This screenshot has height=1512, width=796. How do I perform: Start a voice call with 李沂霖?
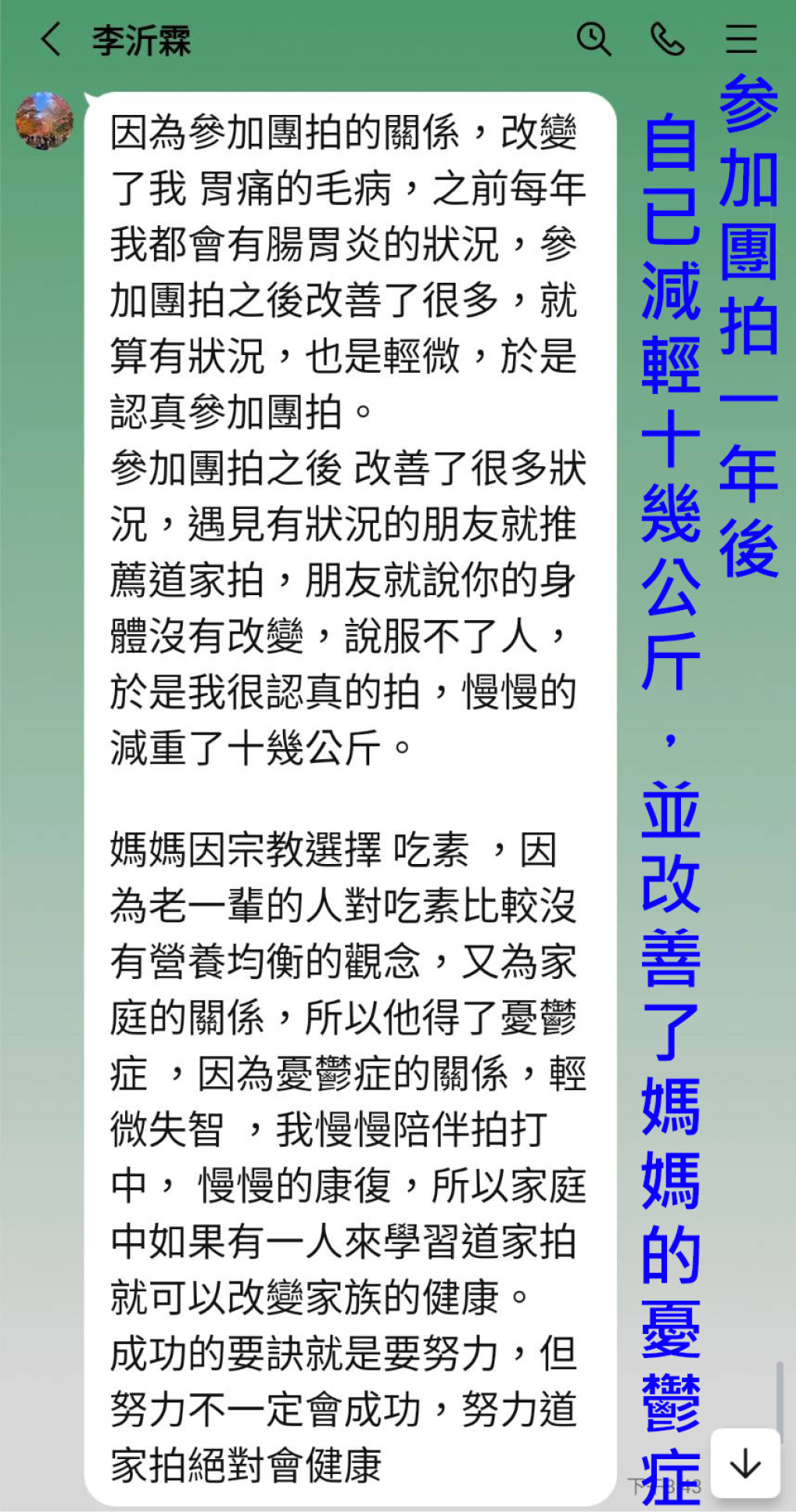667,39
